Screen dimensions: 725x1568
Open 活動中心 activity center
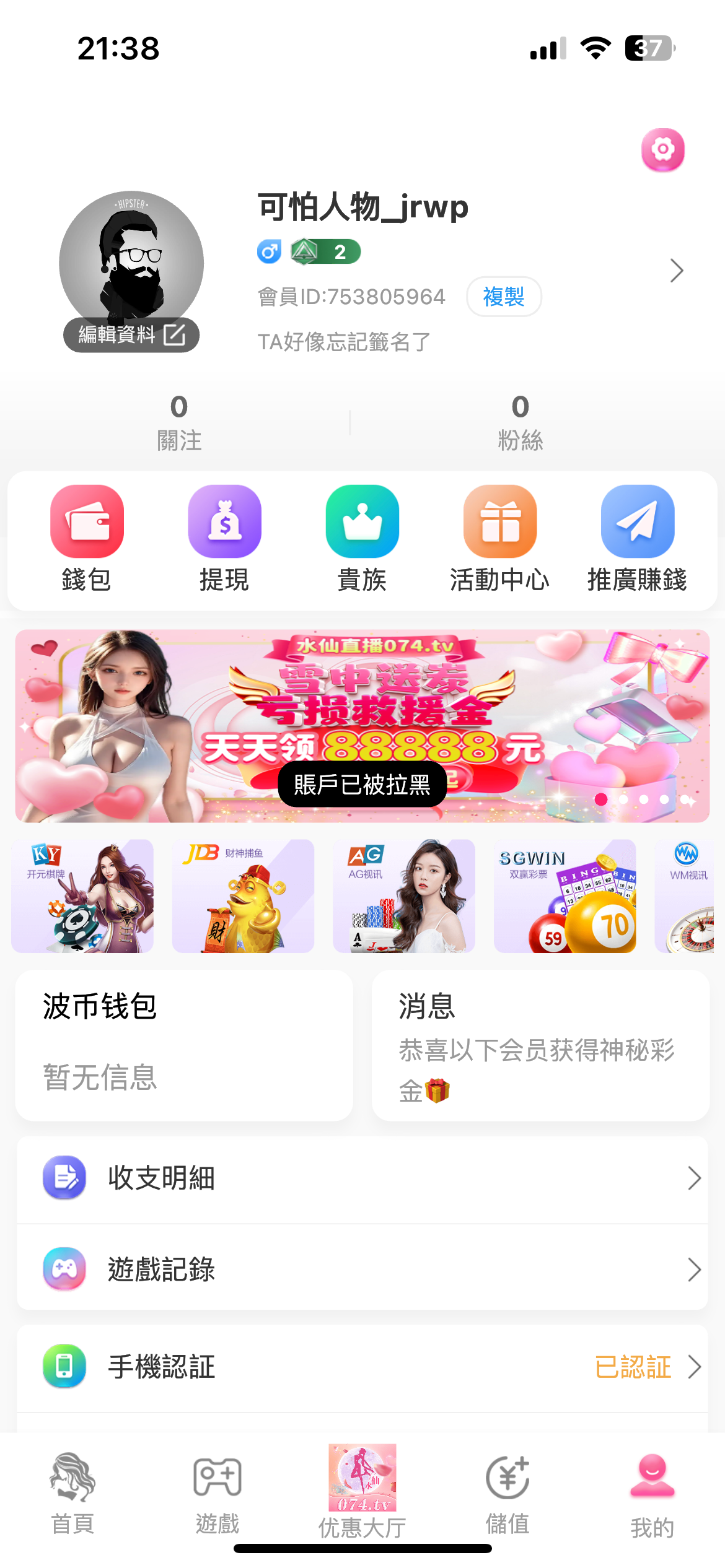(x=499, y=538)
